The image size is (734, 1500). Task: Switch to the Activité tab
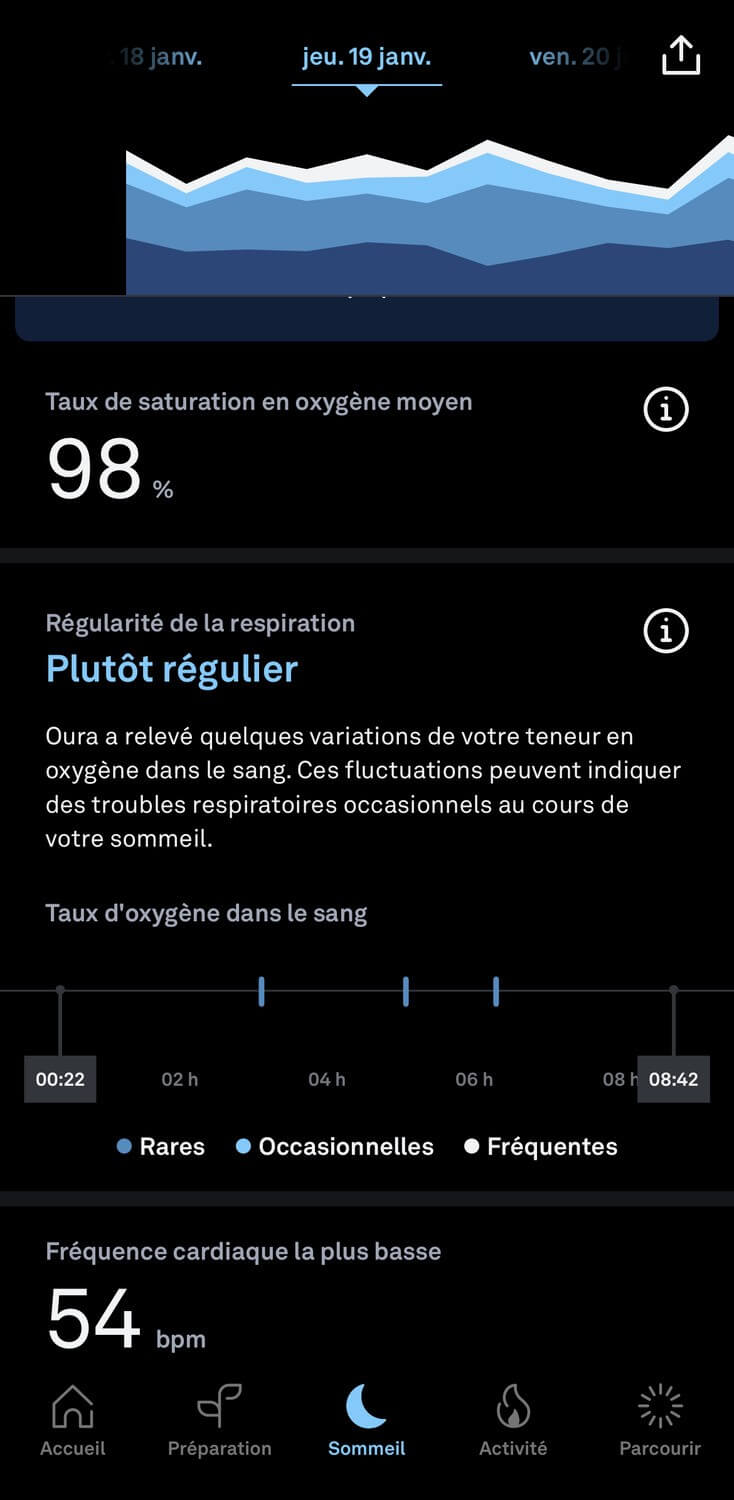[x=513, y=1420]
